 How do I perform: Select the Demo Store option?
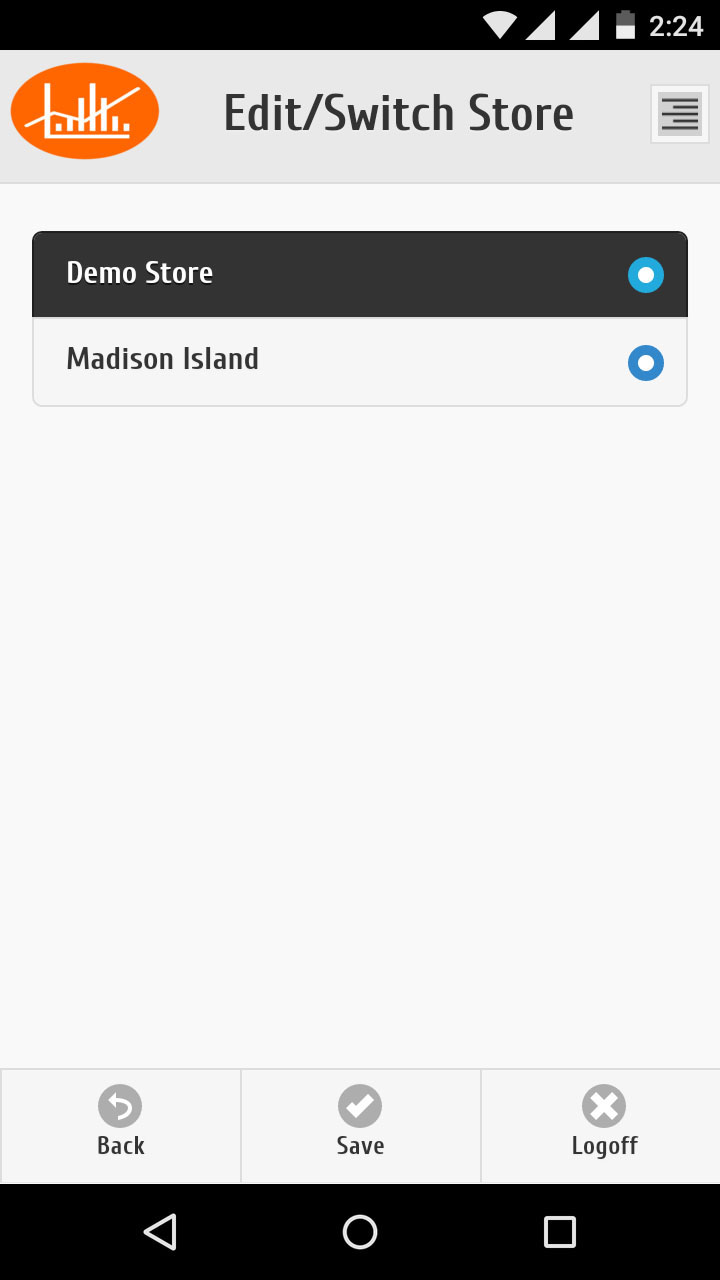360,275
